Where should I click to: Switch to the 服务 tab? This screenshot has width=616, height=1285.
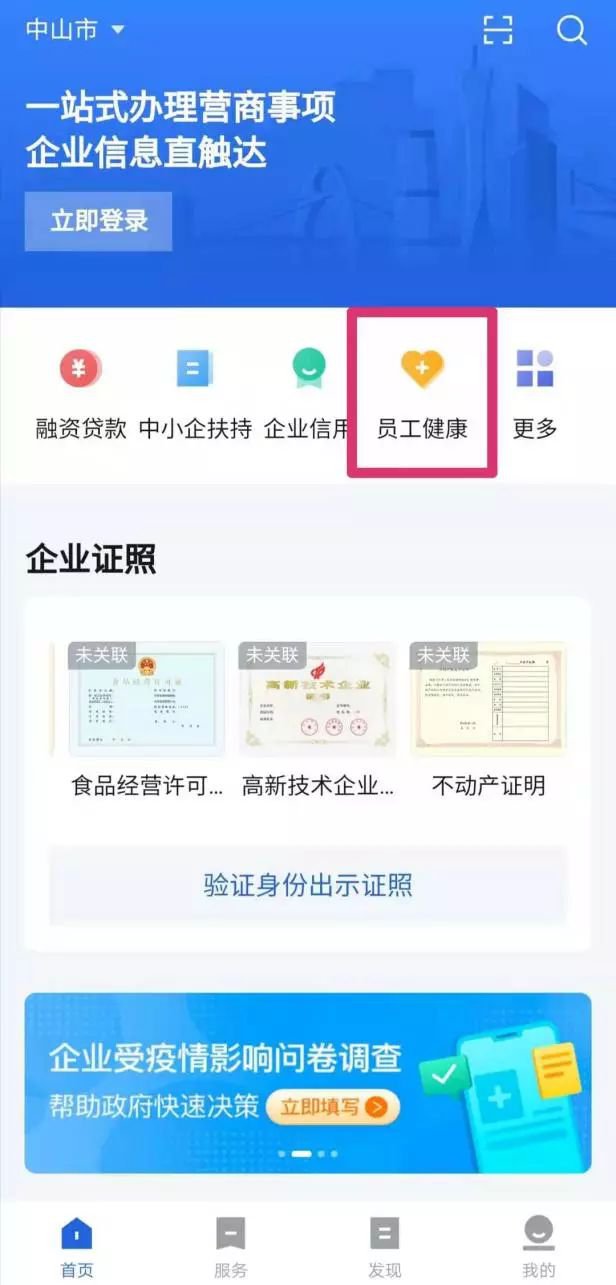point(231,1248)
